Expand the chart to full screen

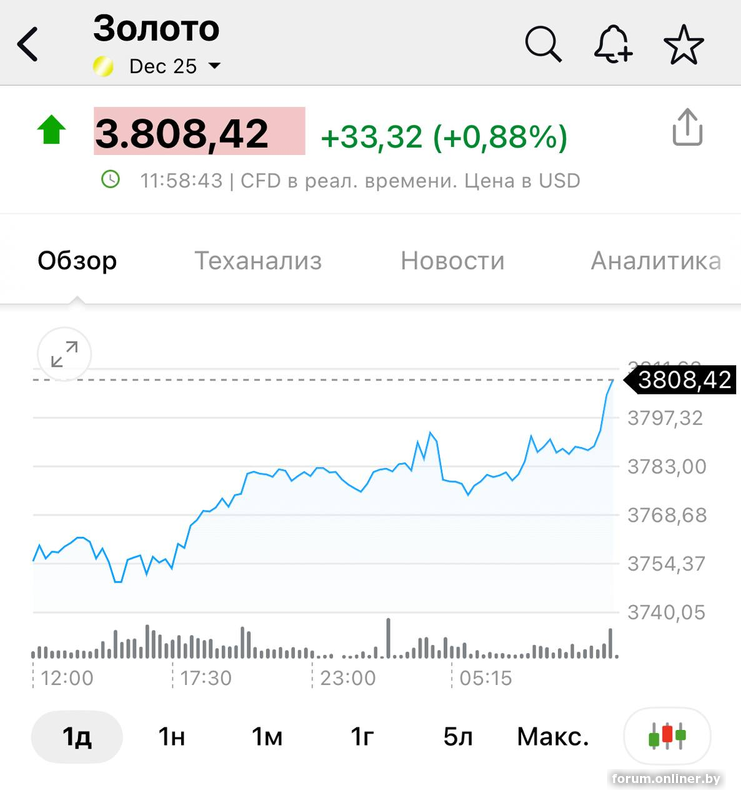point(64,354)
